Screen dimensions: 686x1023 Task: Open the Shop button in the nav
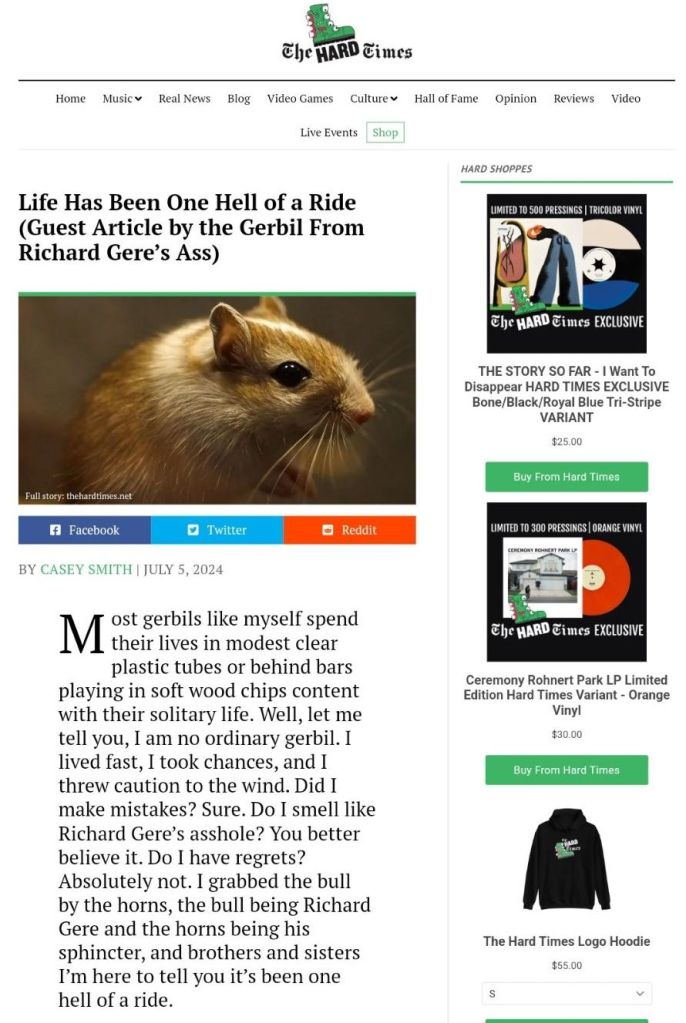[385, 132]
